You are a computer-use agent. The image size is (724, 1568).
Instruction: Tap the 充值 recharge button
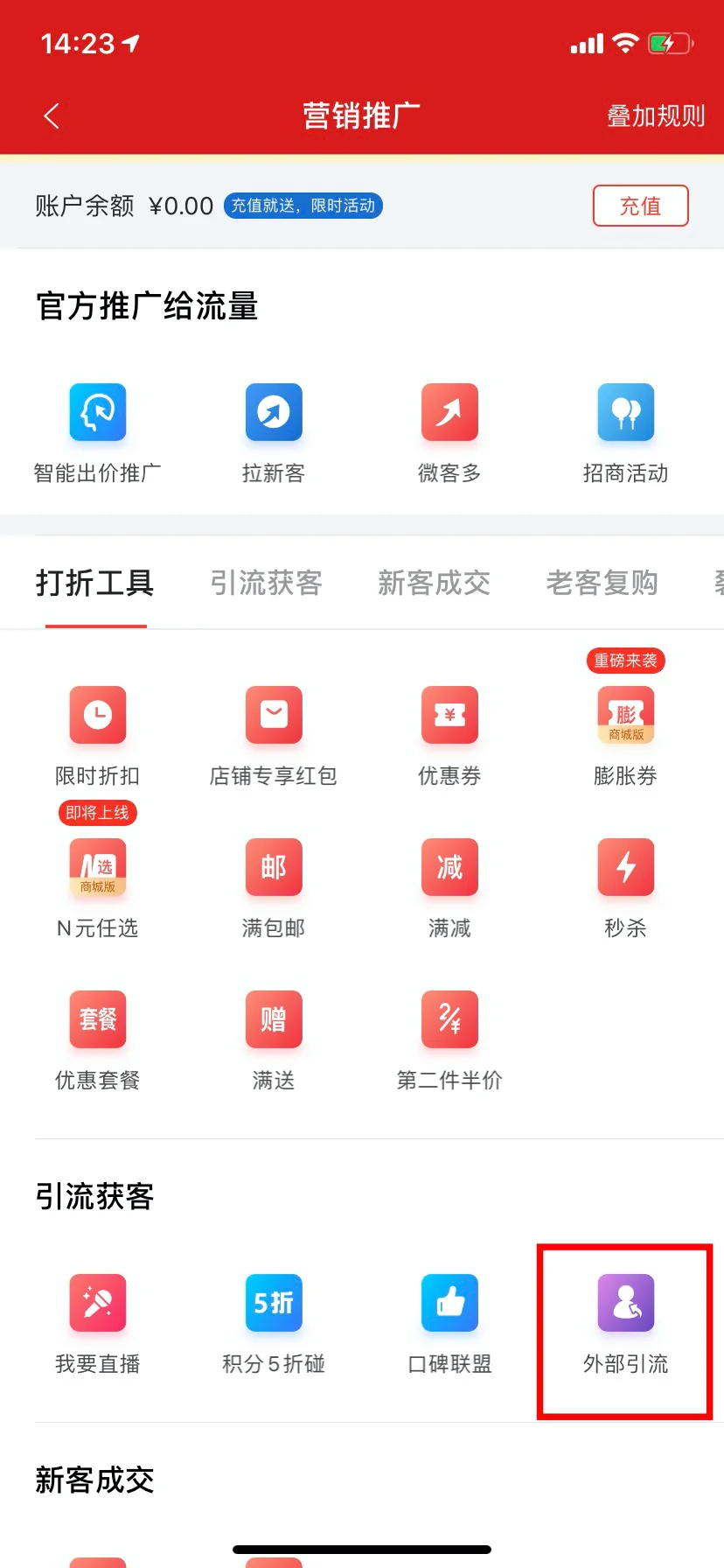(x=640, y=206)
